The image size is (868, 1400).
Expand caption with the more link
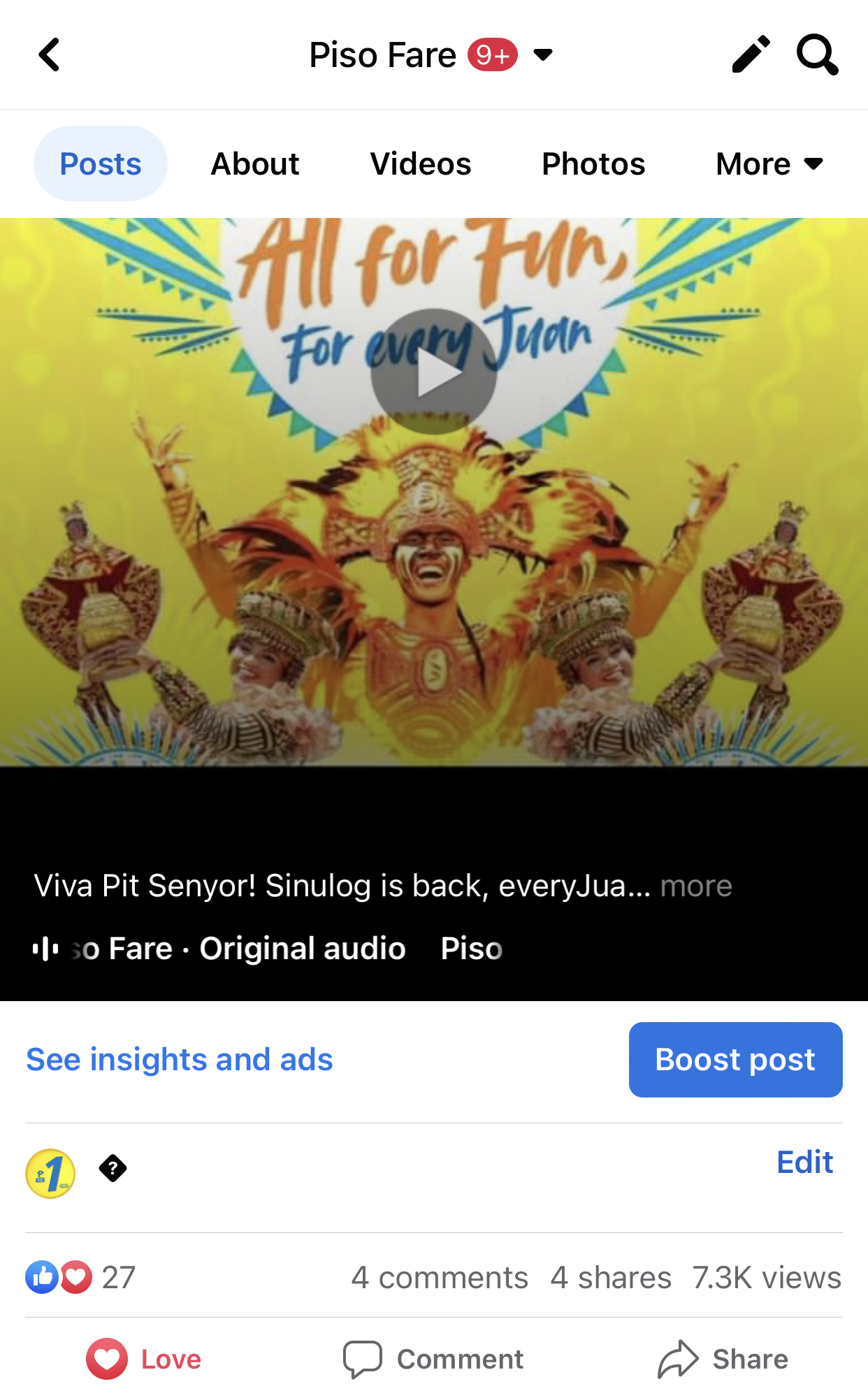pyautogui.click(x=696, y=886)
